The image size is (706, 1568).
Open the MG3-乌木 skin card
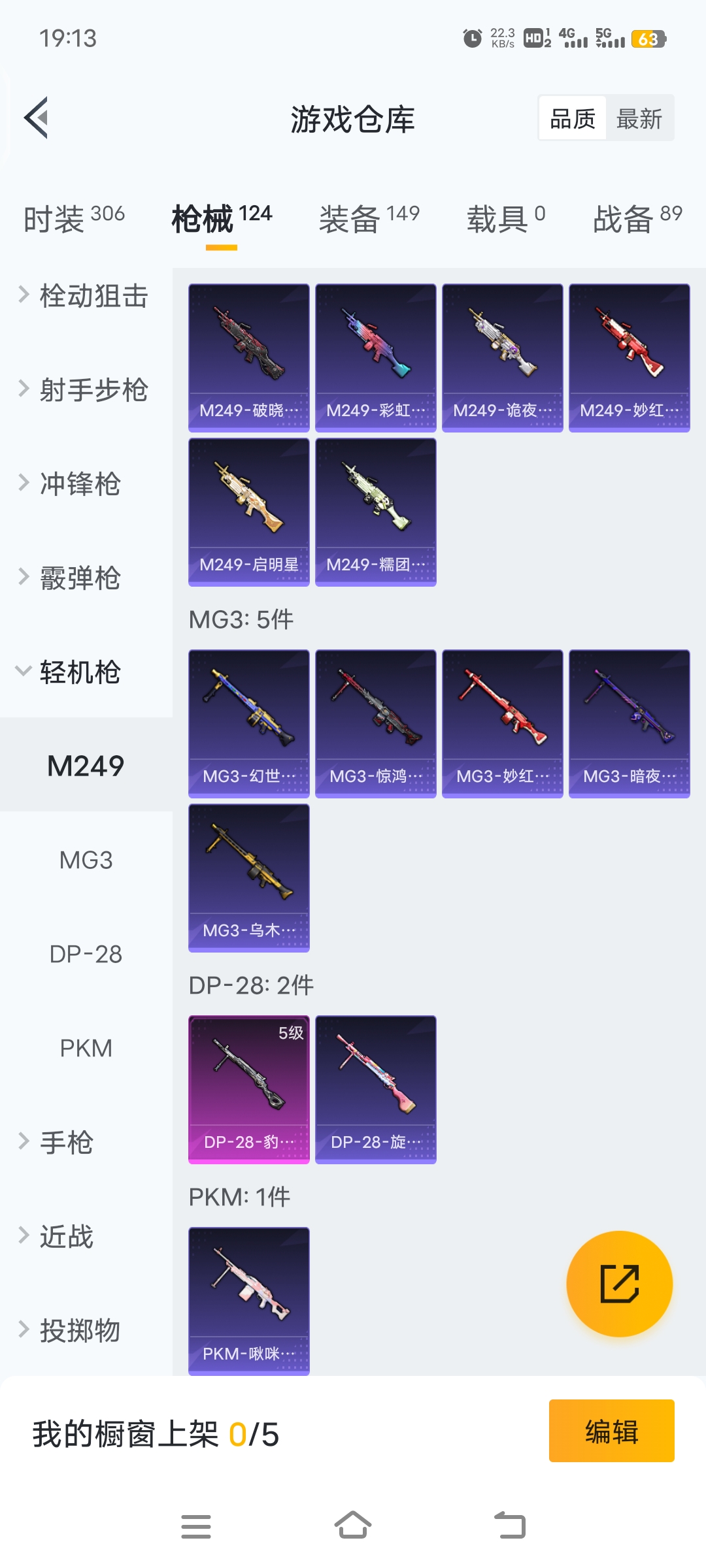point(248,878)
